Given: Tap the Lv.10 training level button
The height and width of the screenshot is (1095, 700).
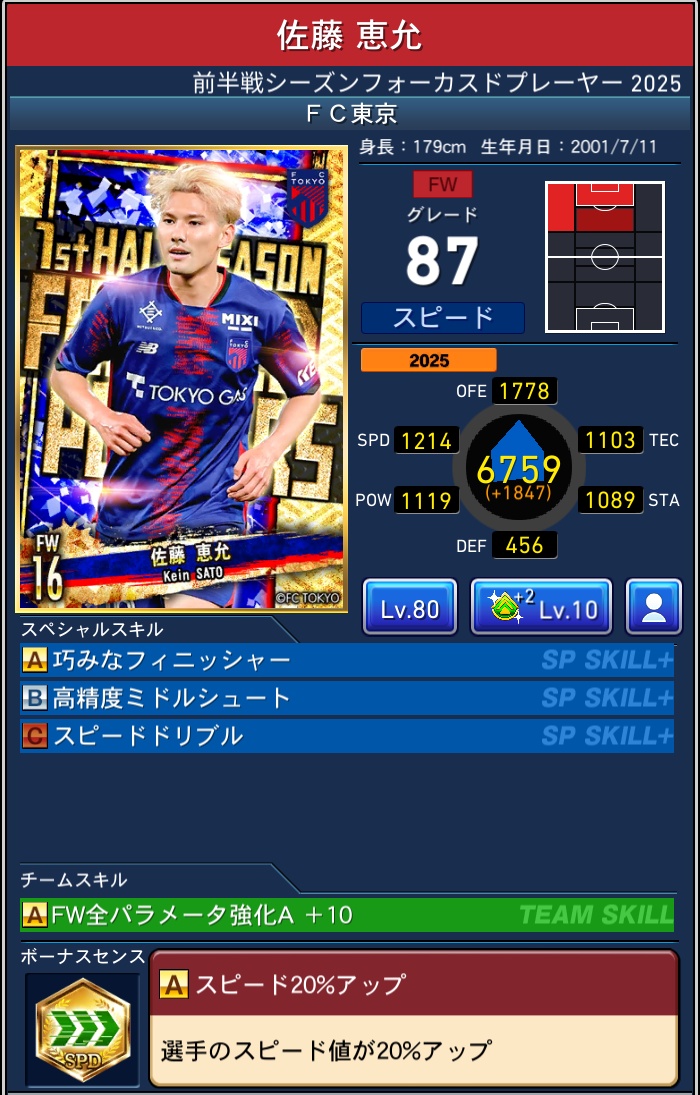Looking at the screenshot, I should [x=541, y=607].
